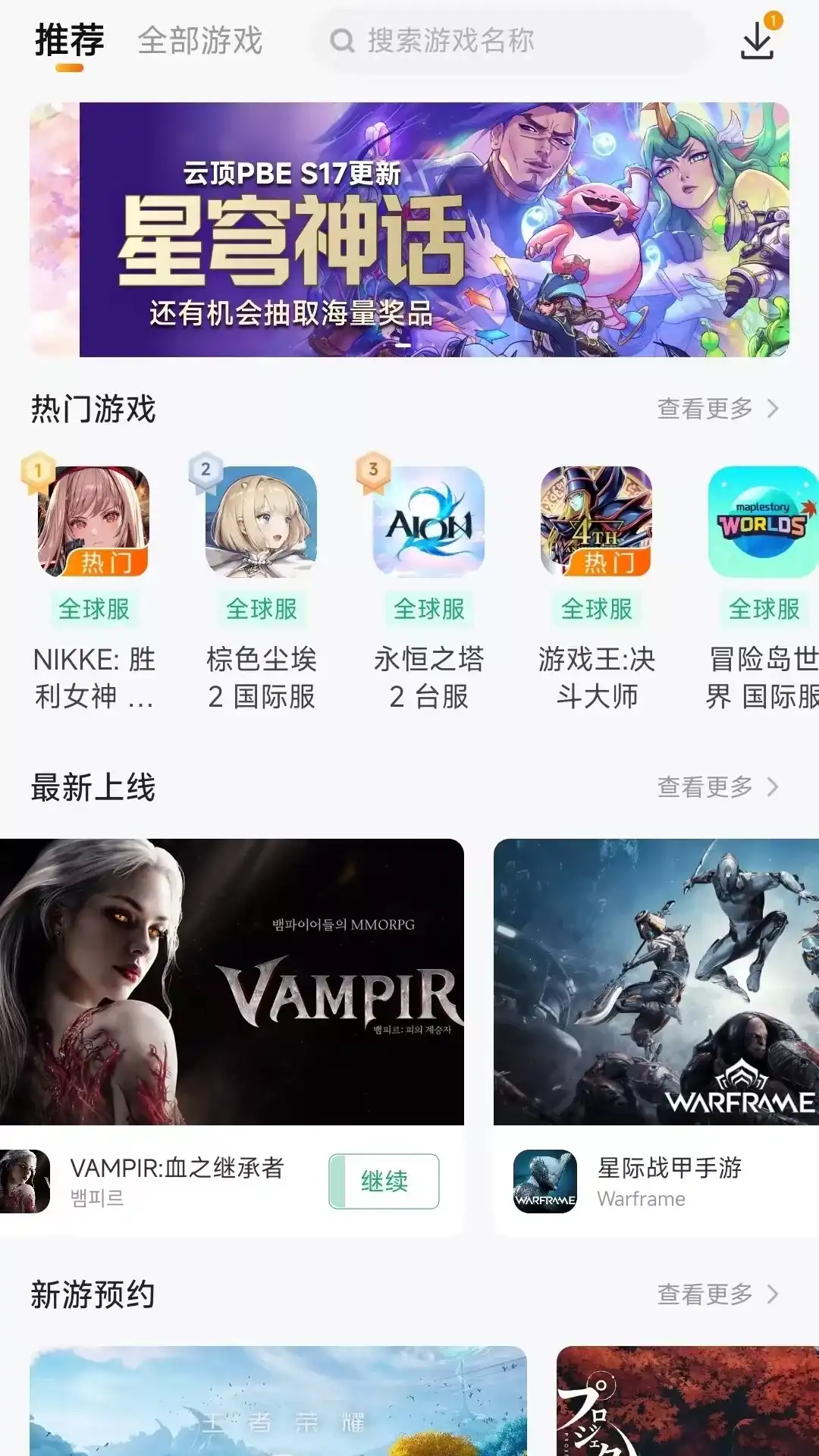The height and width of the screenshot is (1456, 819).
Task: Tap 继续 for VAMPIR
Action: click(384, 1181)
